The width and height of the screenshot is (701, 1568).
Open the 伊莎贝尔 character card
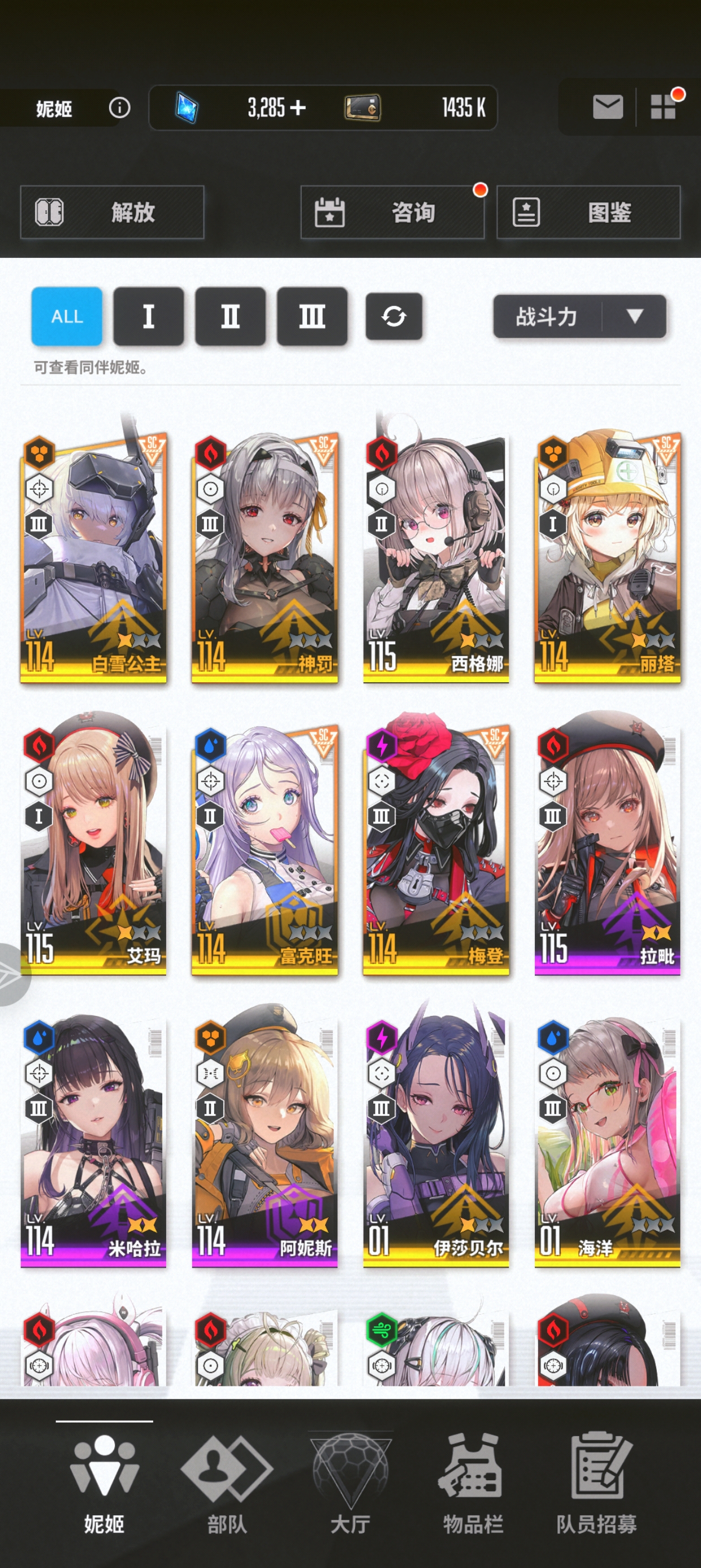[x=436, y=1141]
